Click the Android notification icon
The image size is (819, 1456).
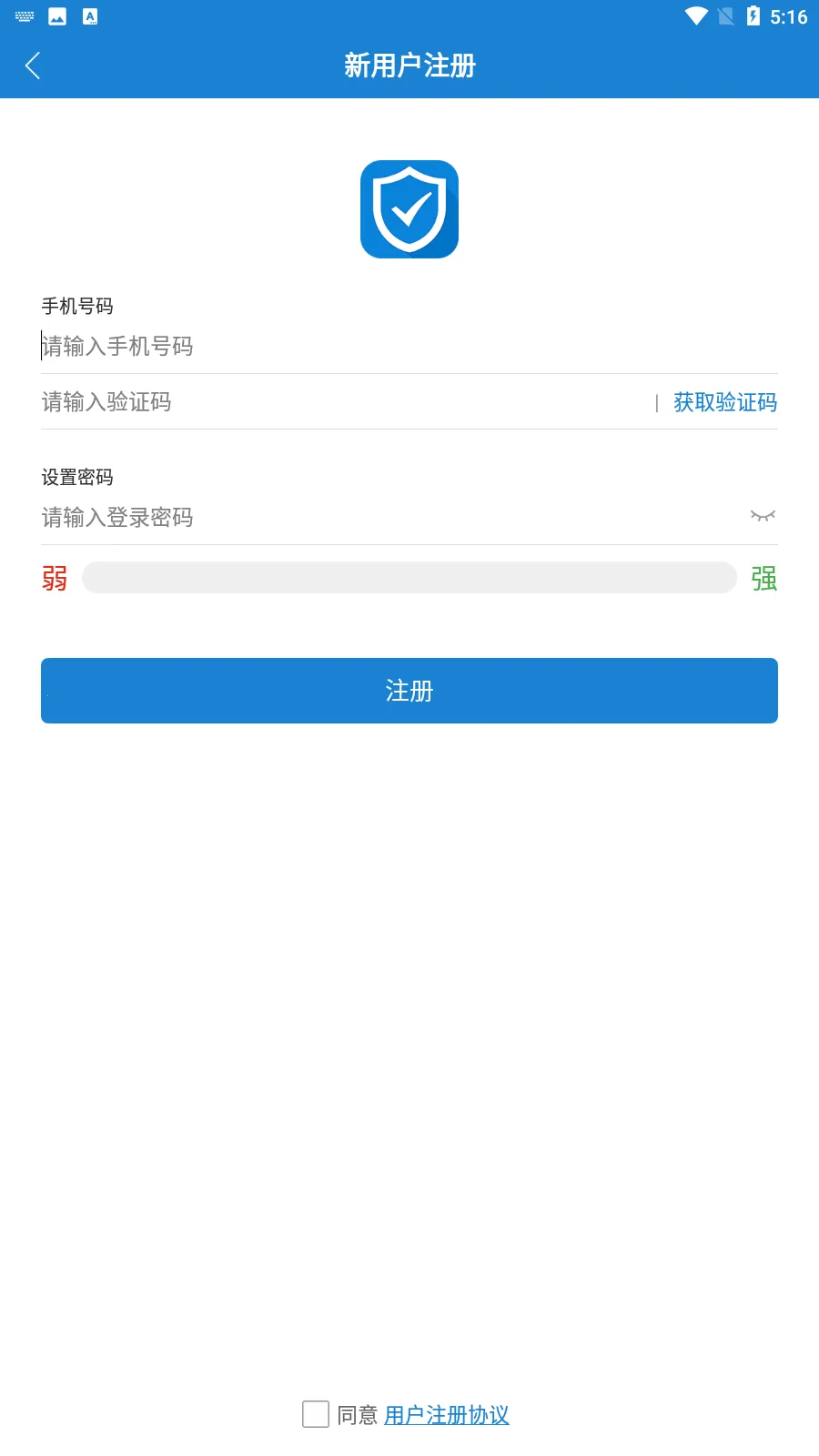(x=91, y=15)
